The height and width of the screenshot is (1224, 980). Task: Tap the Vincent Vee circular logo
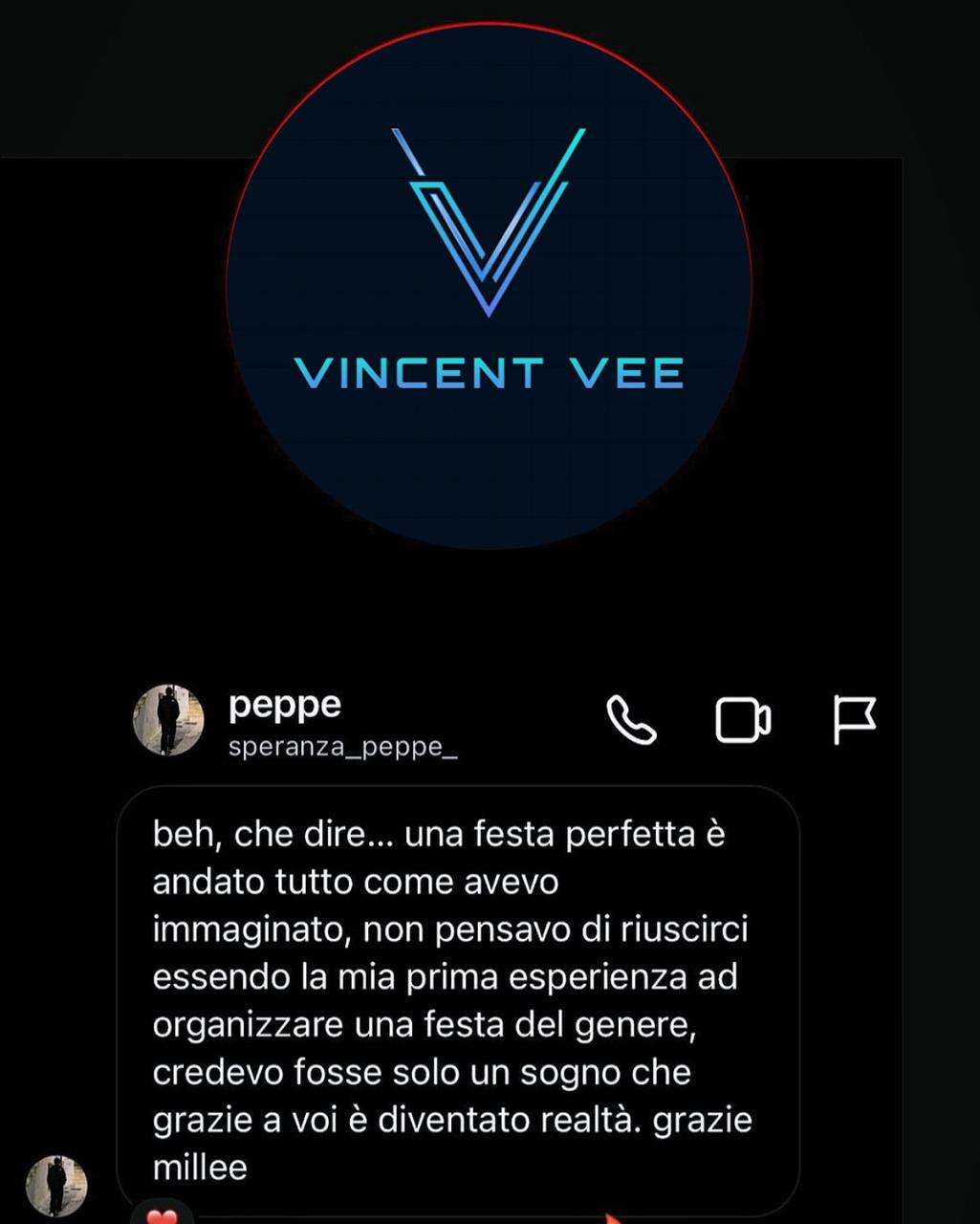[490, 287]
